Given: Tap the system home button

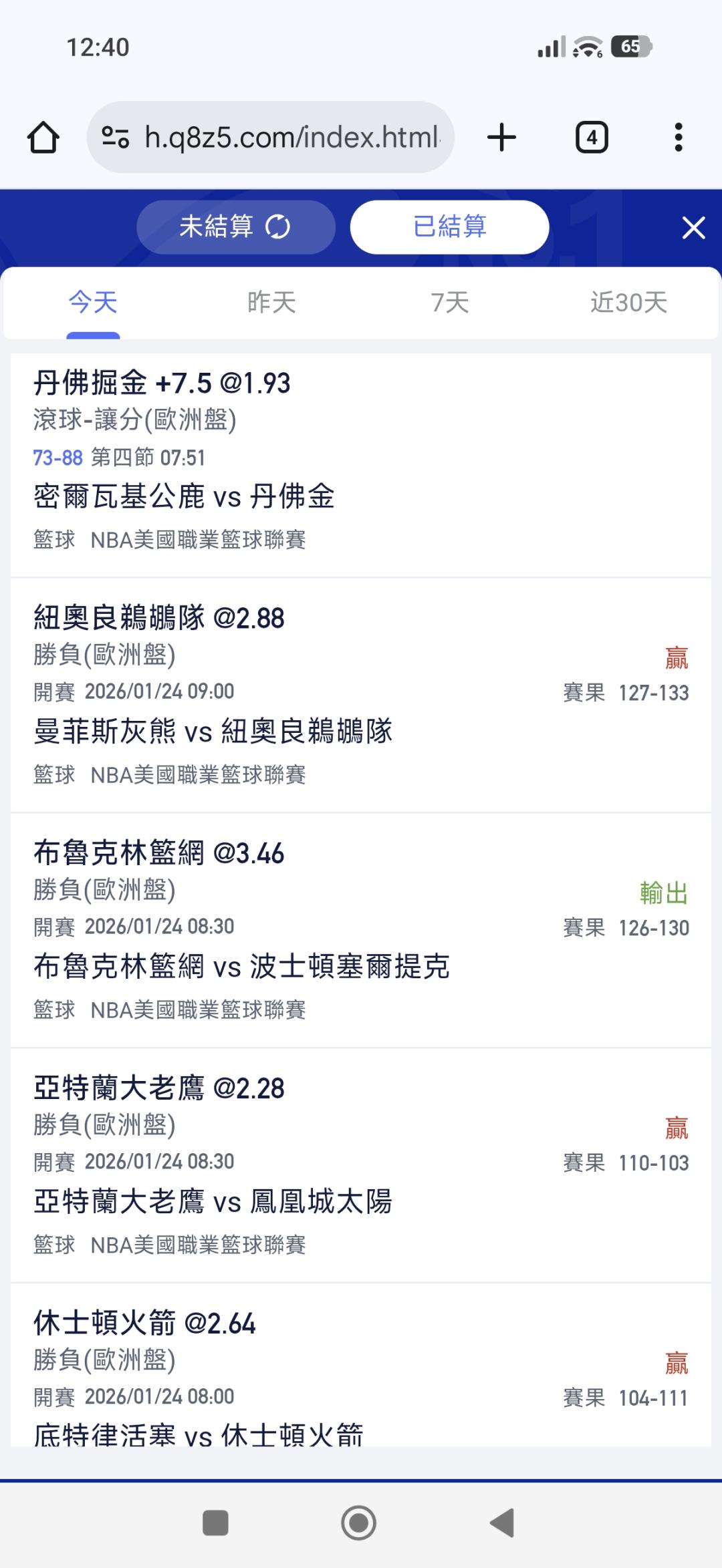Looking at the screenshot, I should pyautogui.click(x=359, y=1523).
